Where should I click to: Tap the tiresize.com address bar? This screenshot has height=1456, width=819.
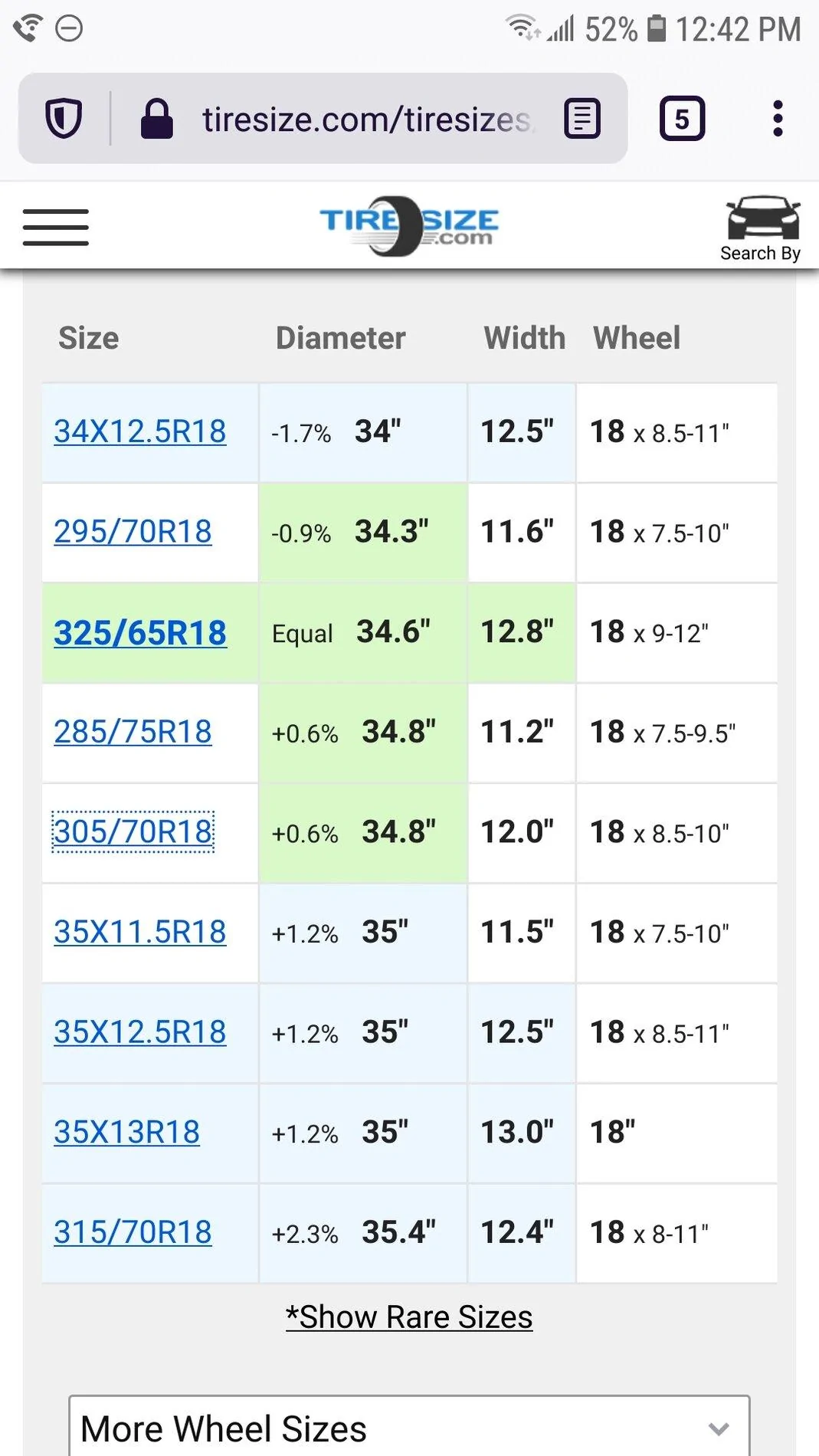tap(366, 120)
